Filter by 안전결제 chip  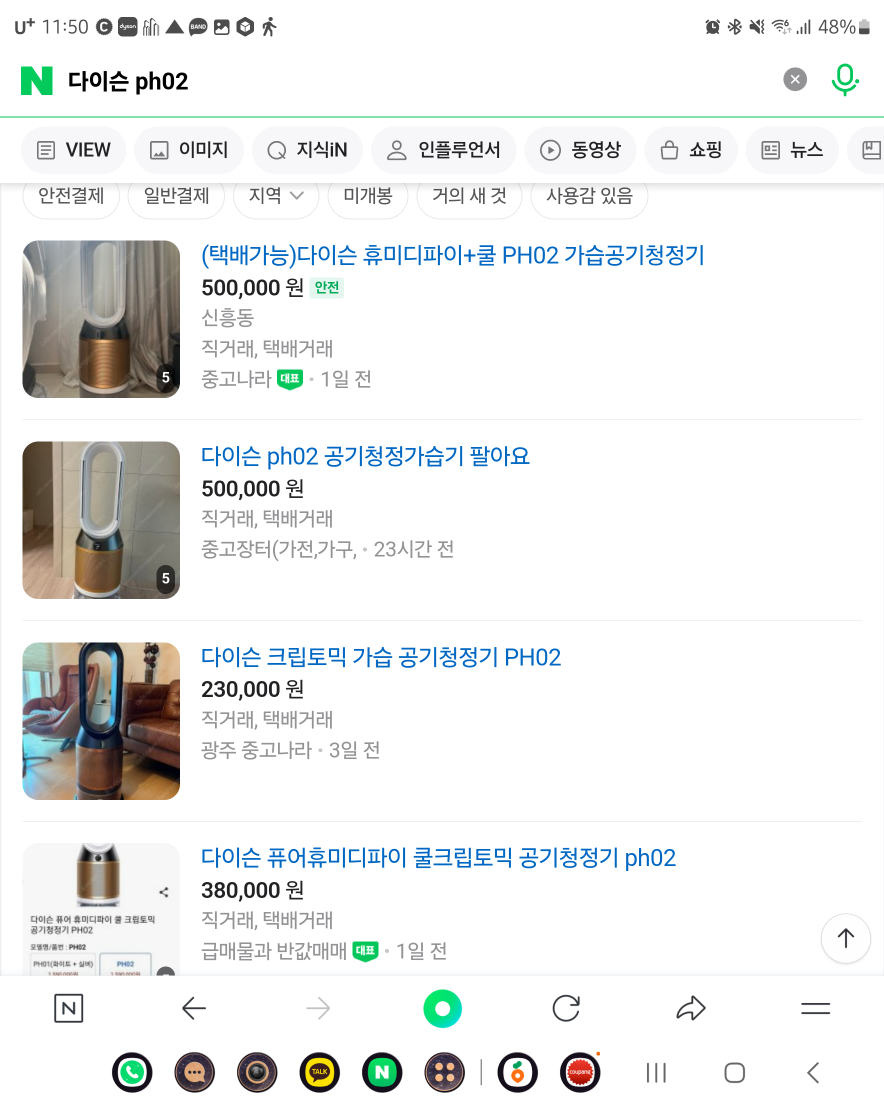point(71,196)
